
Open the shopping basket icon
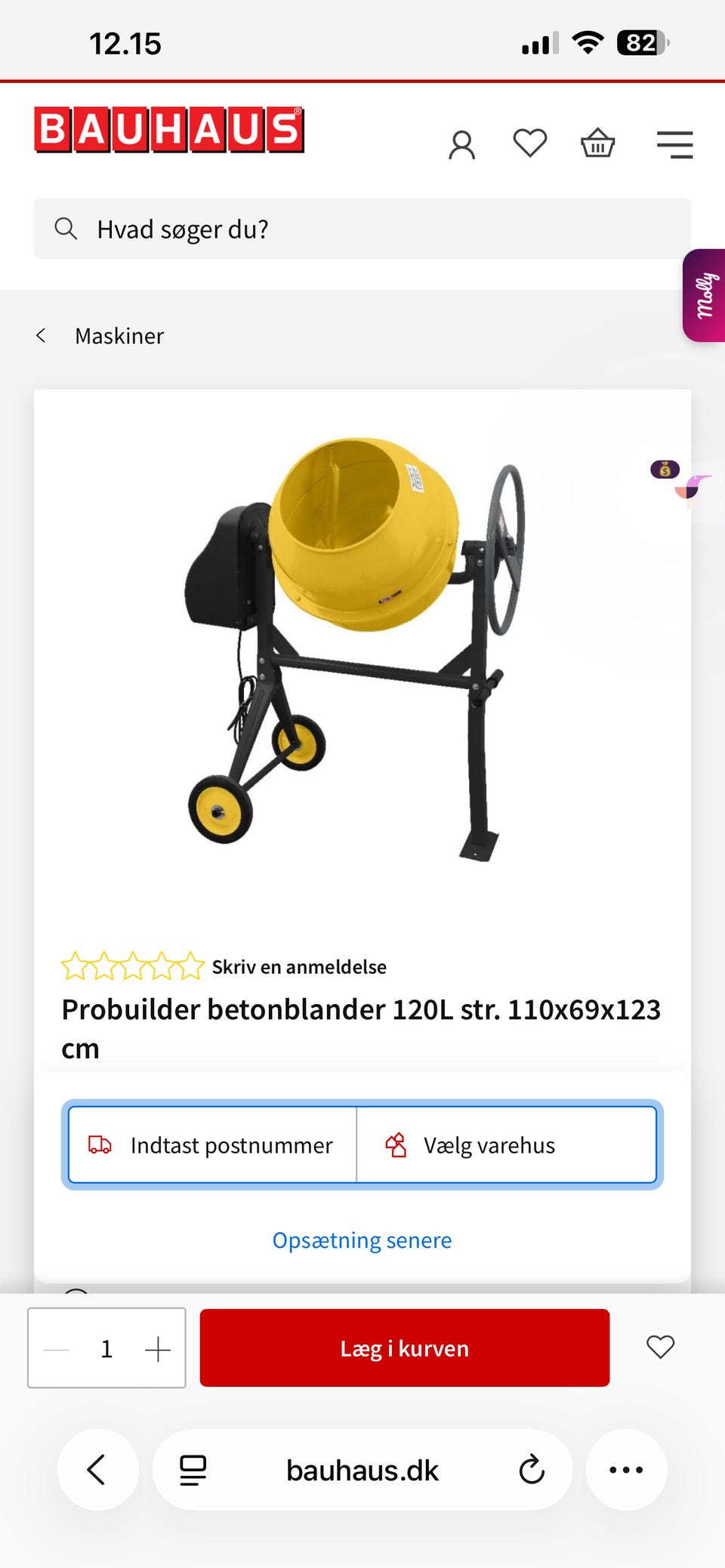point(597,143)
